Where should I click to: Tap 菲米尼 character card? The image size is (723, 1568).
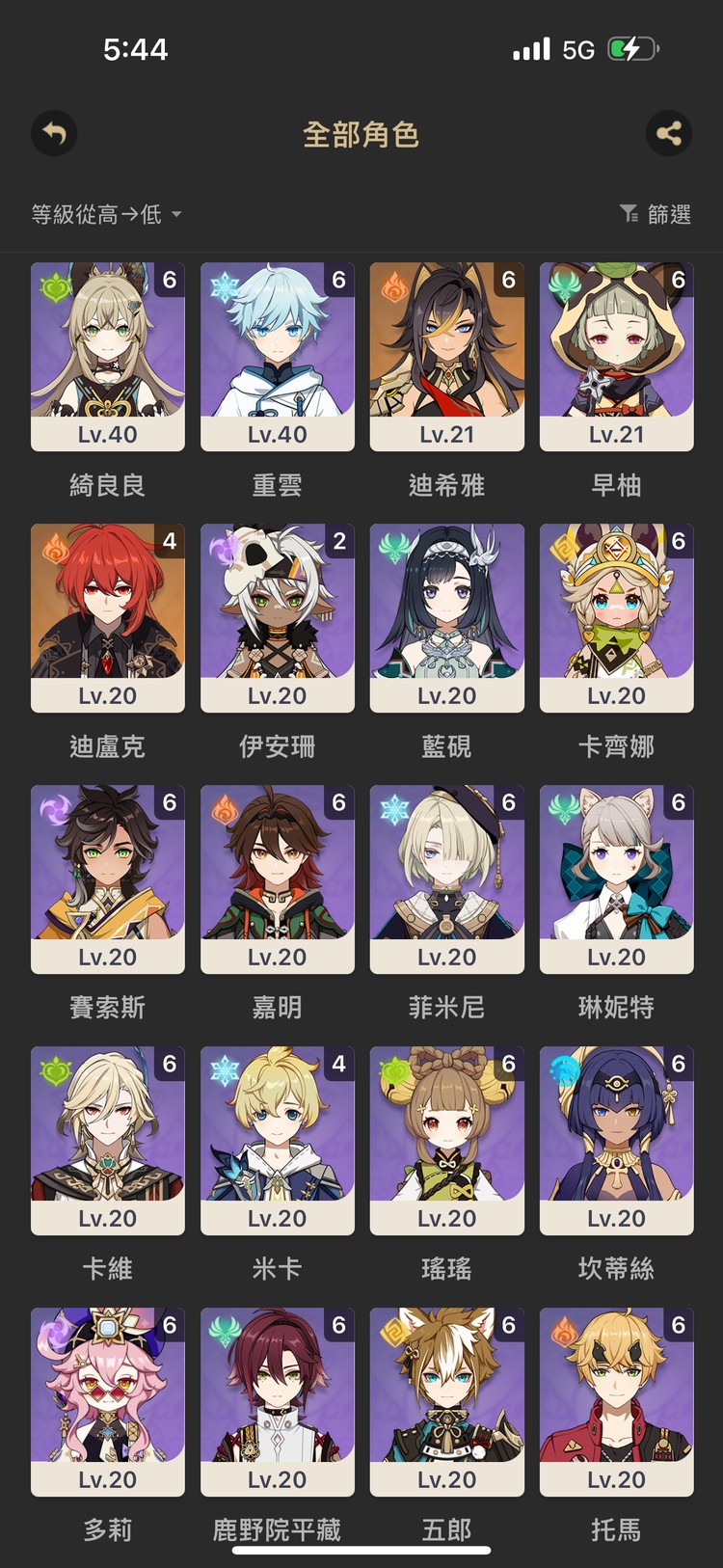pyautogui.click(x=447, y=879)
